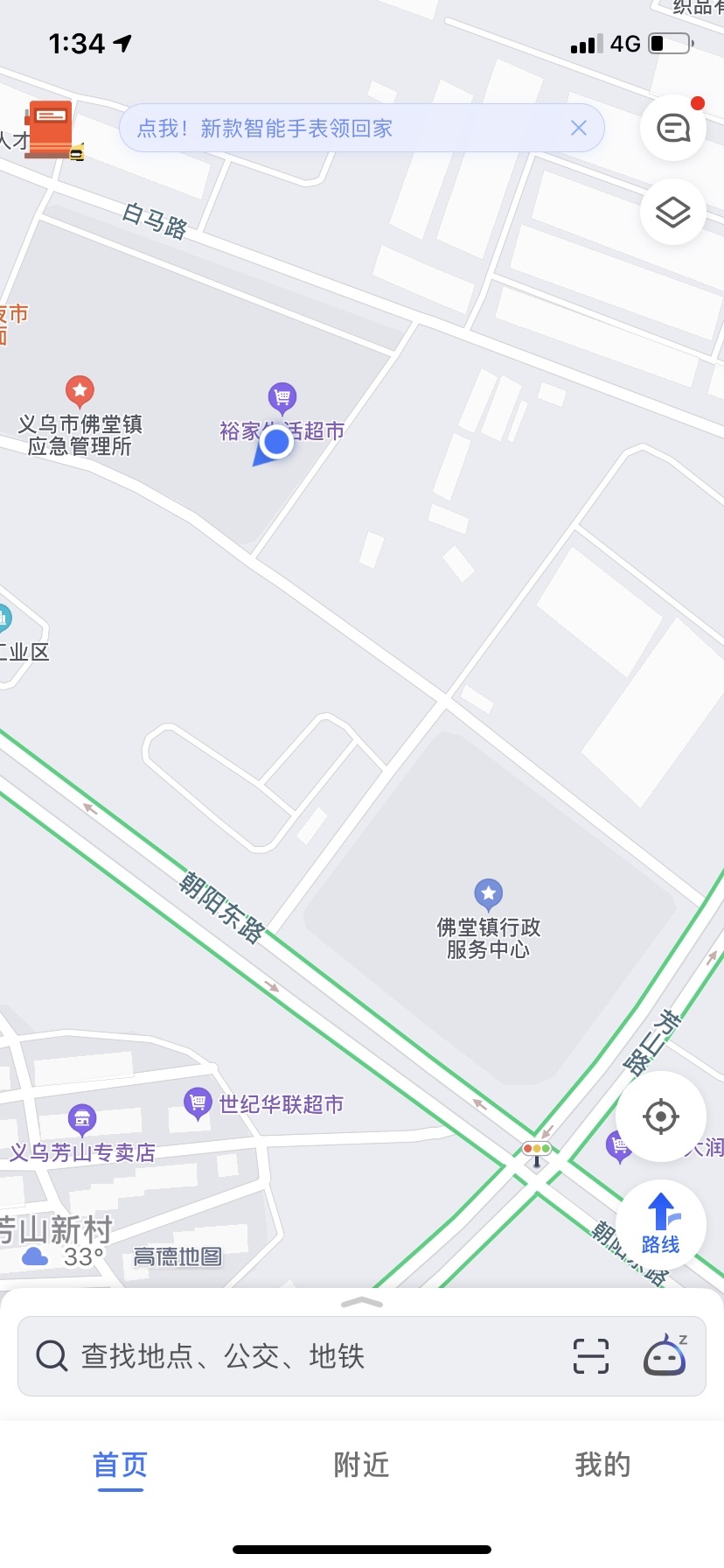Open the map layers selector
This screenshot has height=1568, width=724.
pos(672,213)
